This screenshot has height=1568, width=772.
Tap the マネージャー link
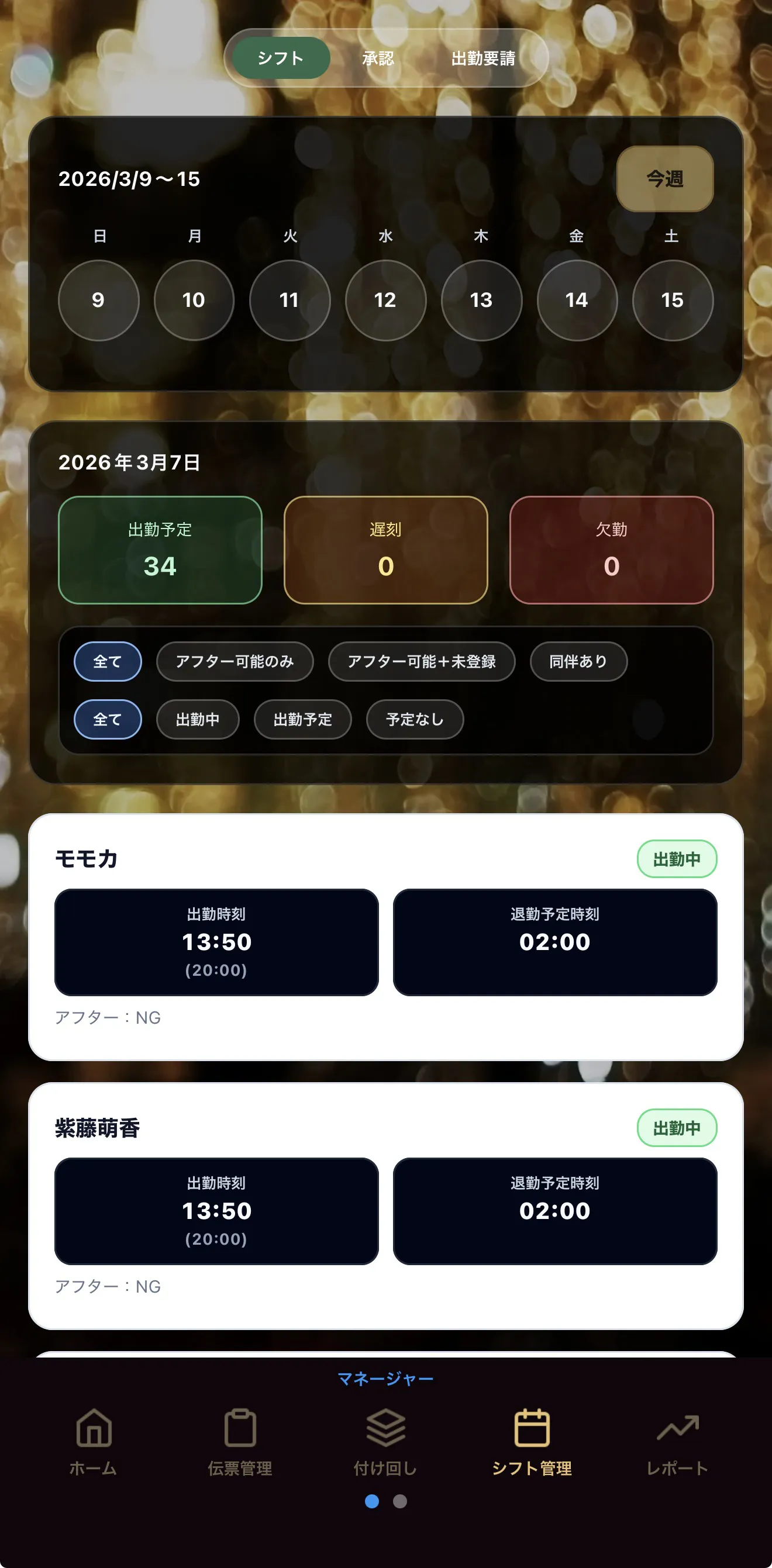click(385, 1378)
